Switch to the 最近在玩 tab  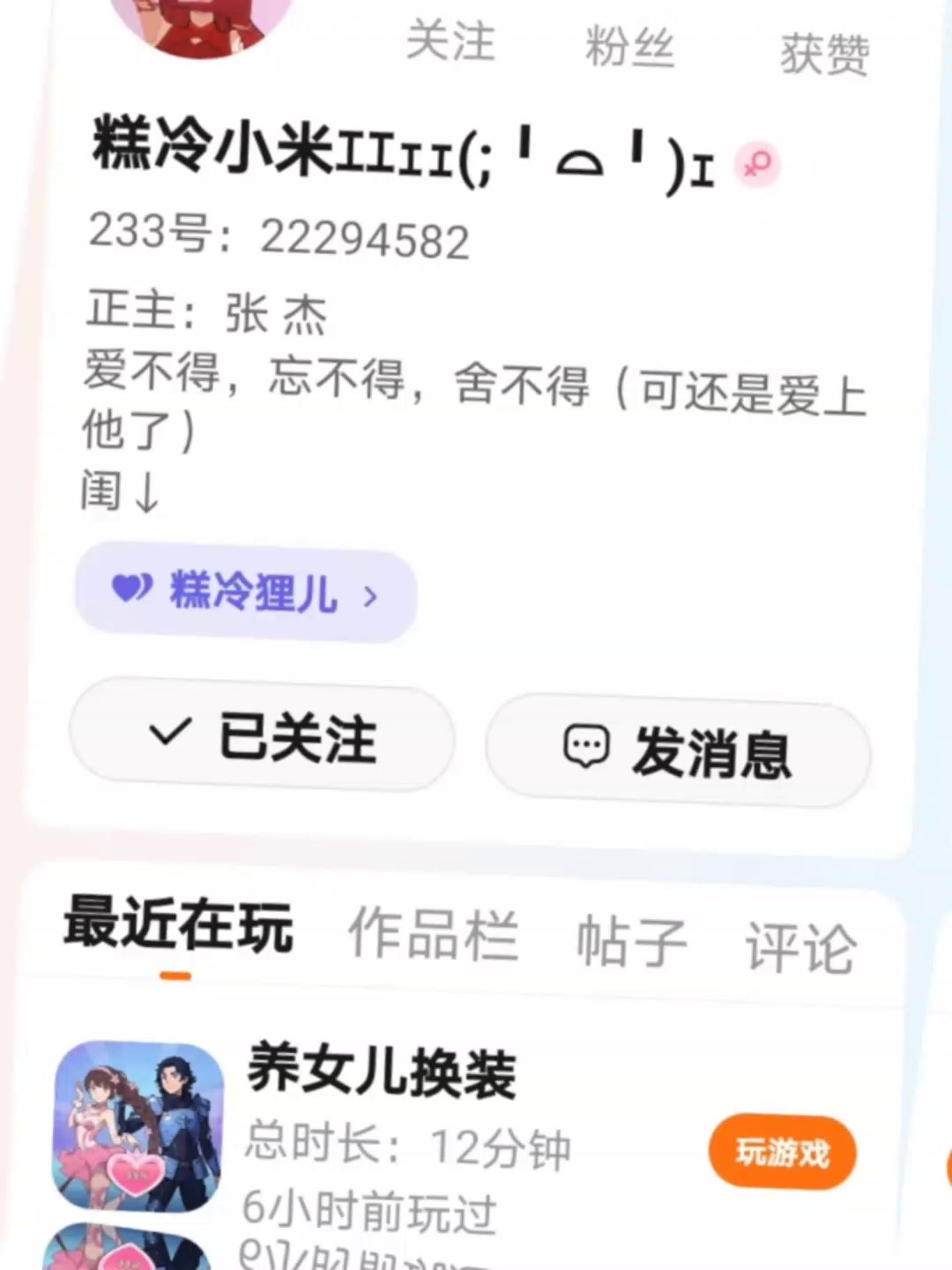point(178,925)
